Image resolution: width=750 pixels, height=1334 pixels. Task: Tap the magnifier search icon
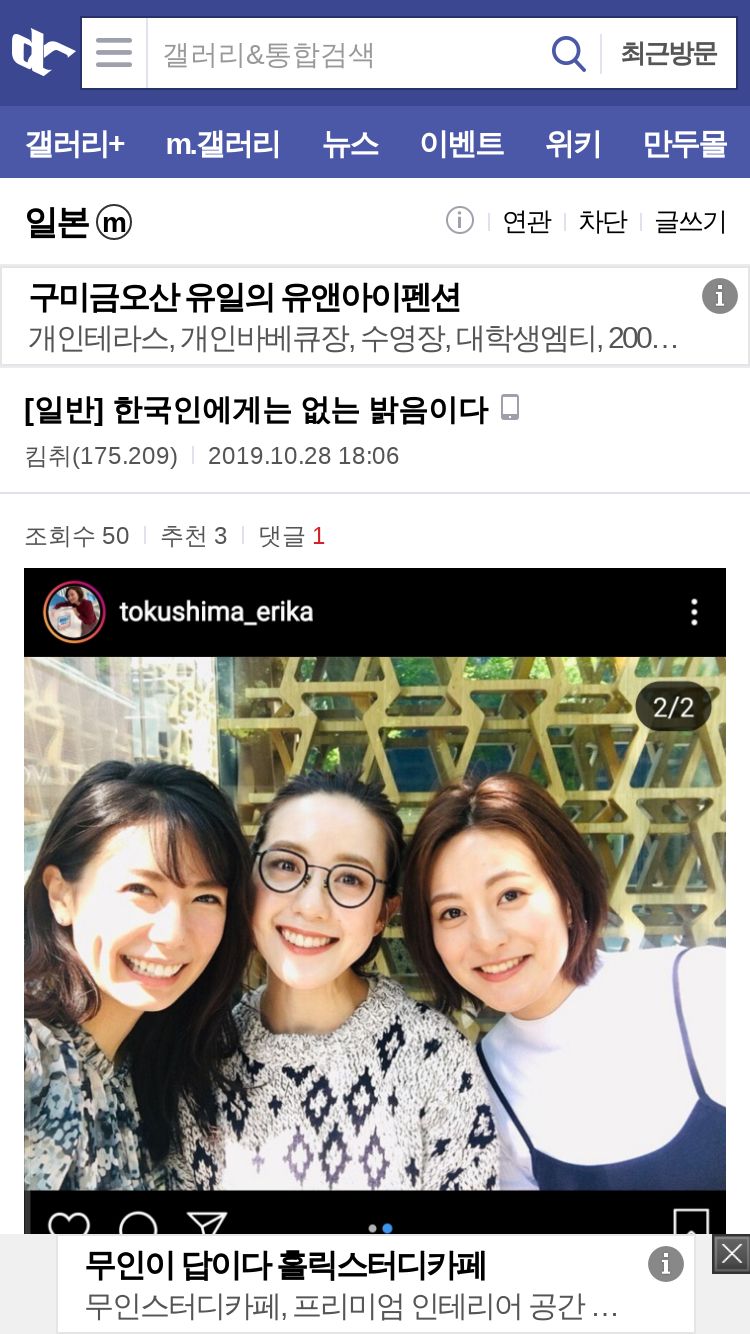[569, 53]
